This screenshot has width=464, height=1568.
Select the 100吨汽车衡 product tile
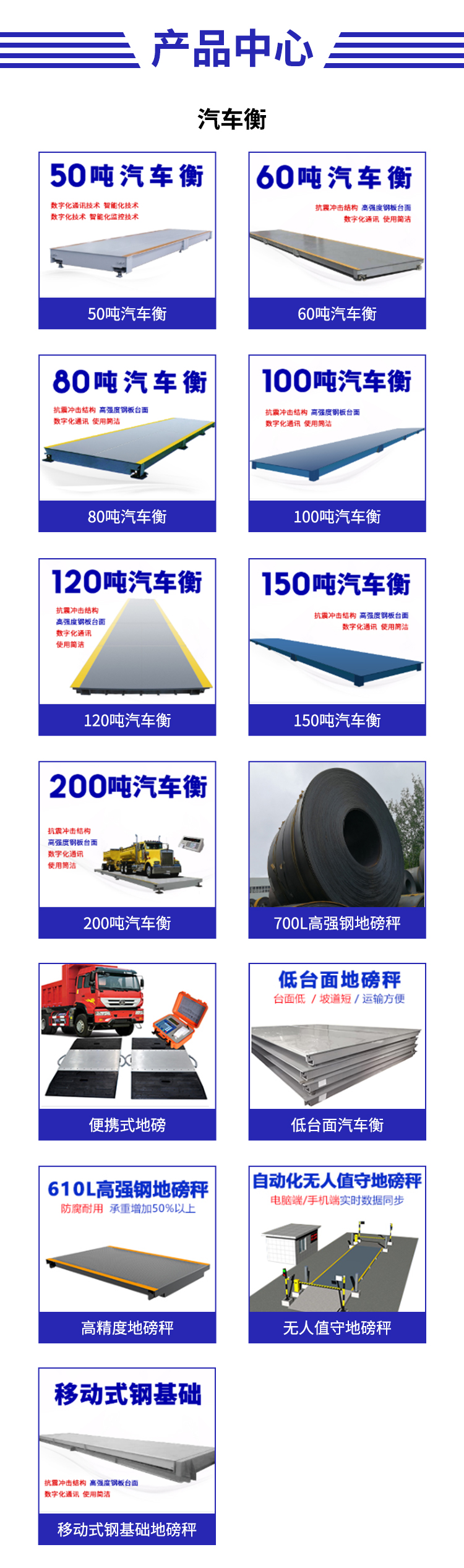pos(337,443)
